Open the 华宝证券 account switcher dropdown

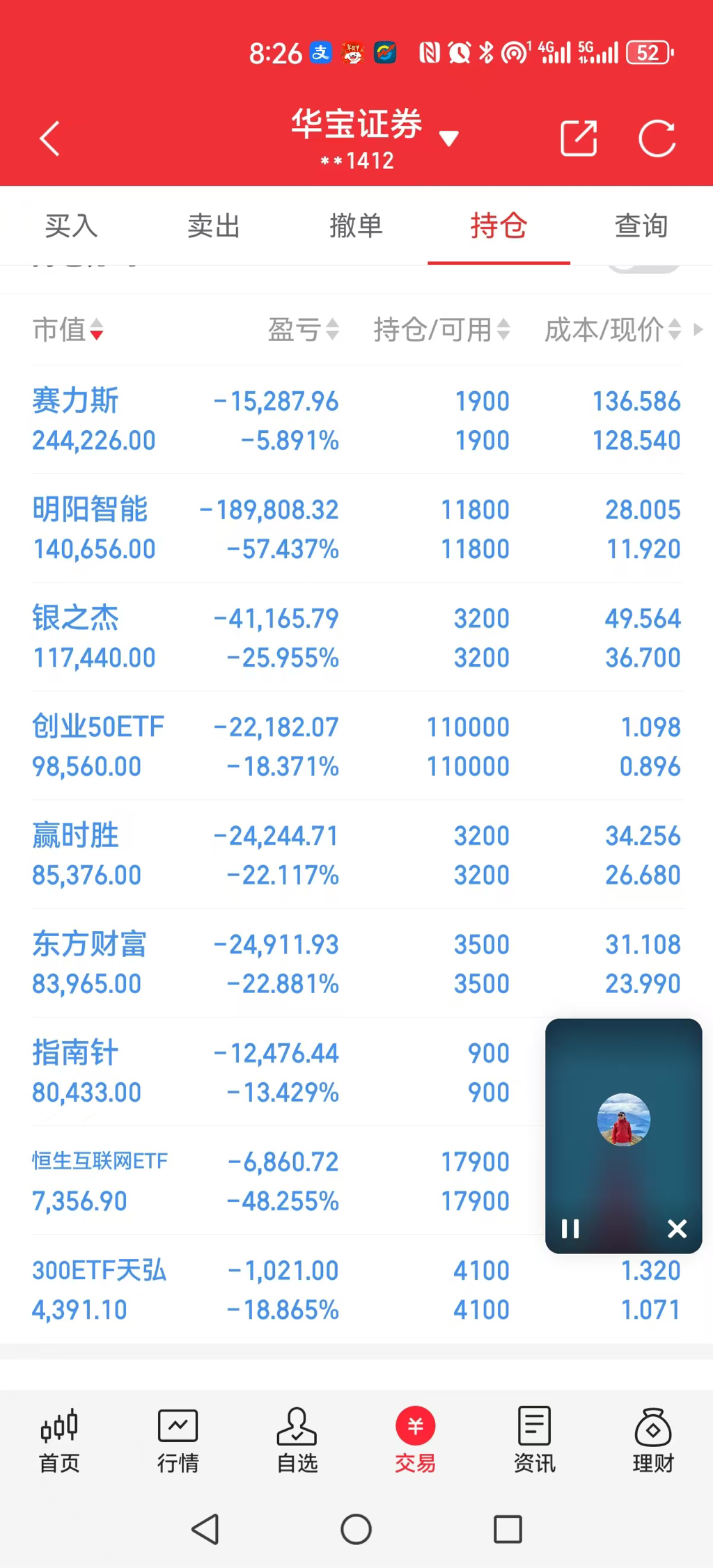pos(448,138)
